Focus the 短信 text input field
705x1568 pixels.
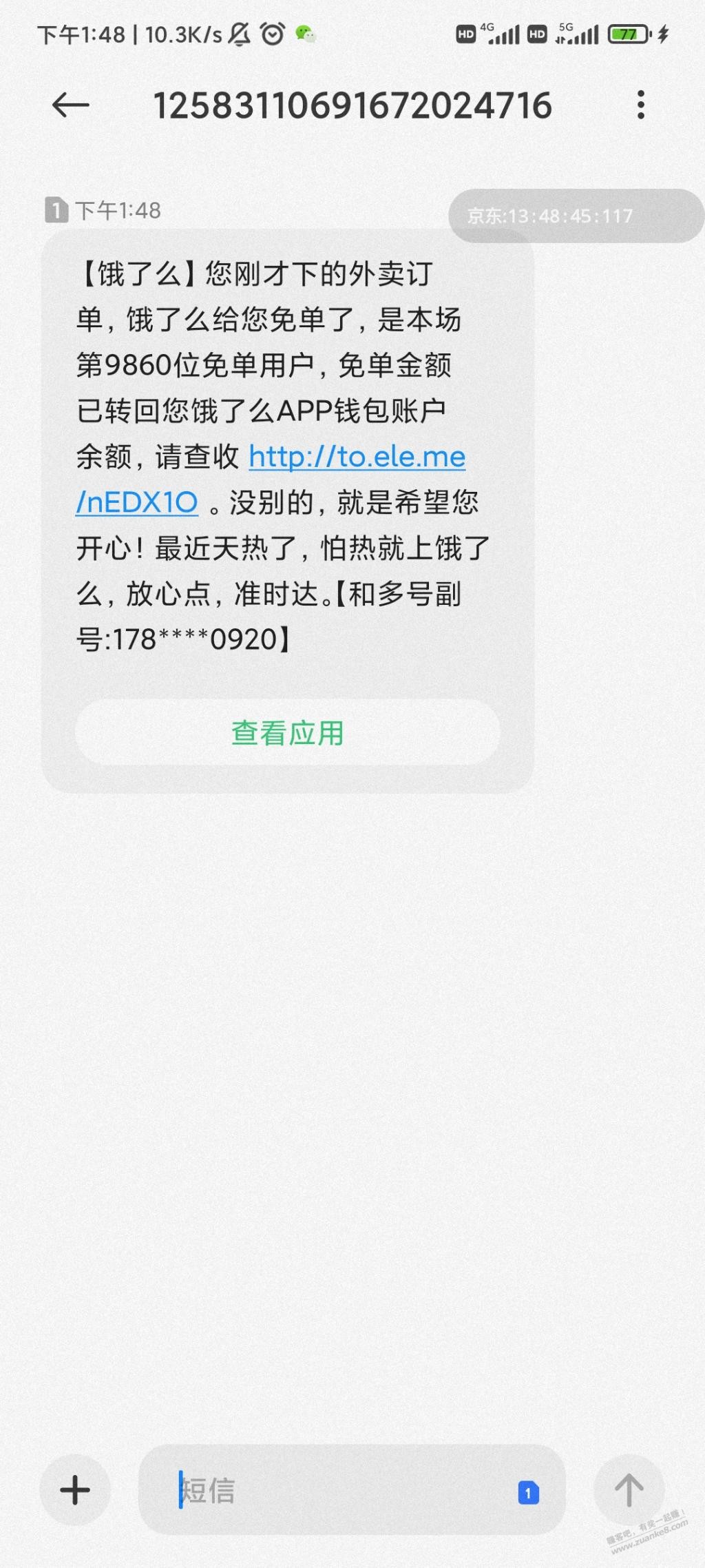[330, 1490]
